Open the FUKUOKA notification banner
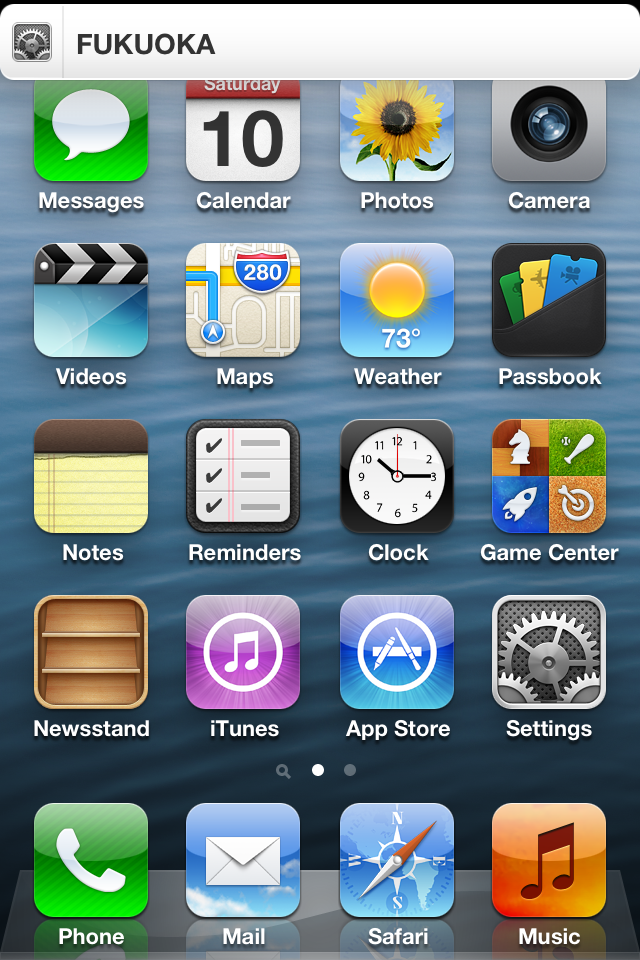 [320, 44]
